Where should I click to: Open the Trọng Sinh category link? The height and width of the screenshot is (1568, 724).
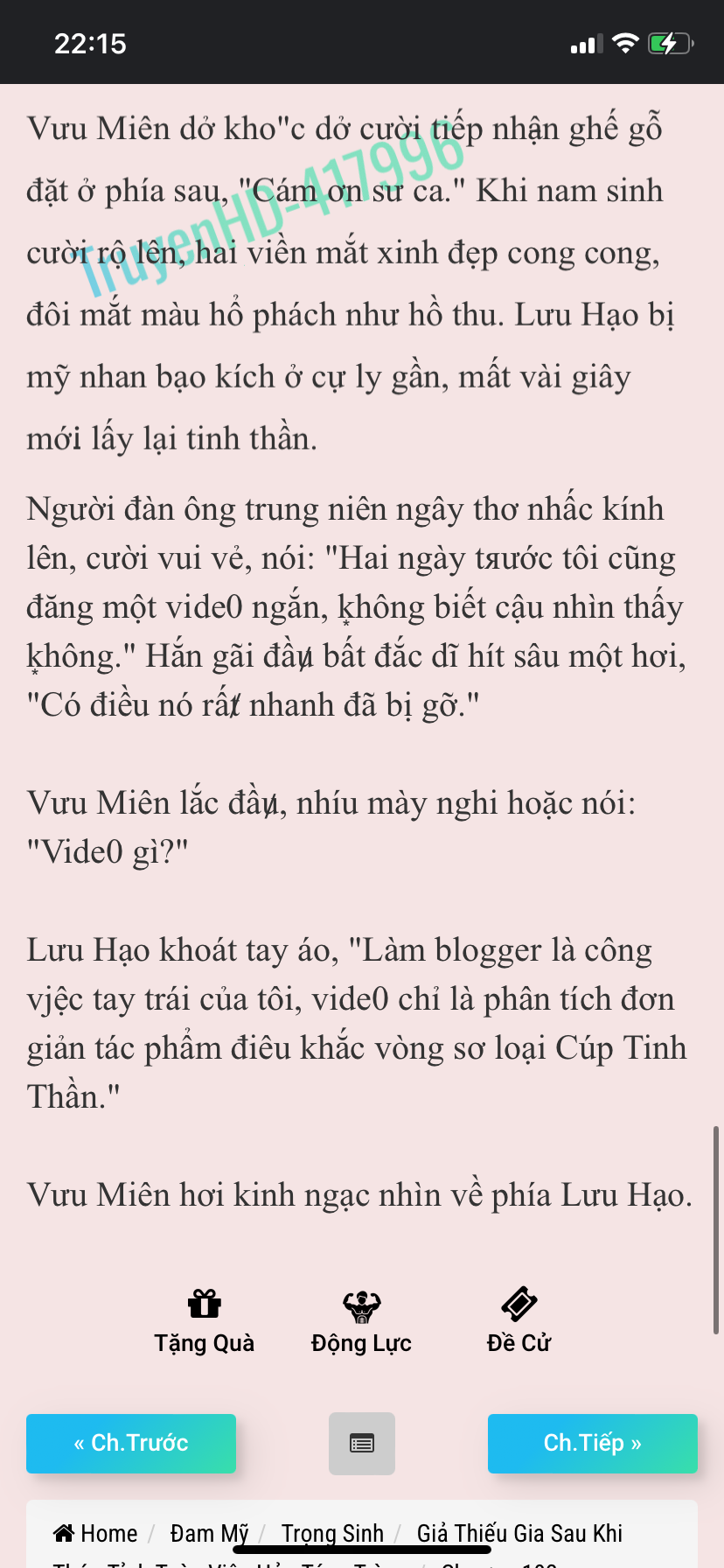pos(332,1533)
